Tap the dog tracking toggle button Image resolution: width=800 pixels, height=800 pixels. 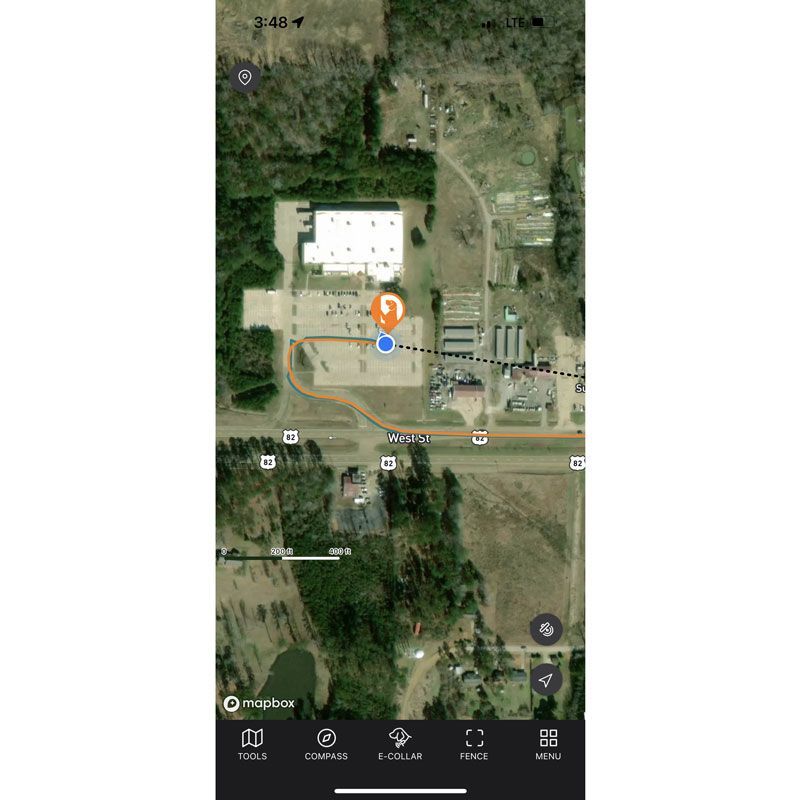[x=546, y=630]
